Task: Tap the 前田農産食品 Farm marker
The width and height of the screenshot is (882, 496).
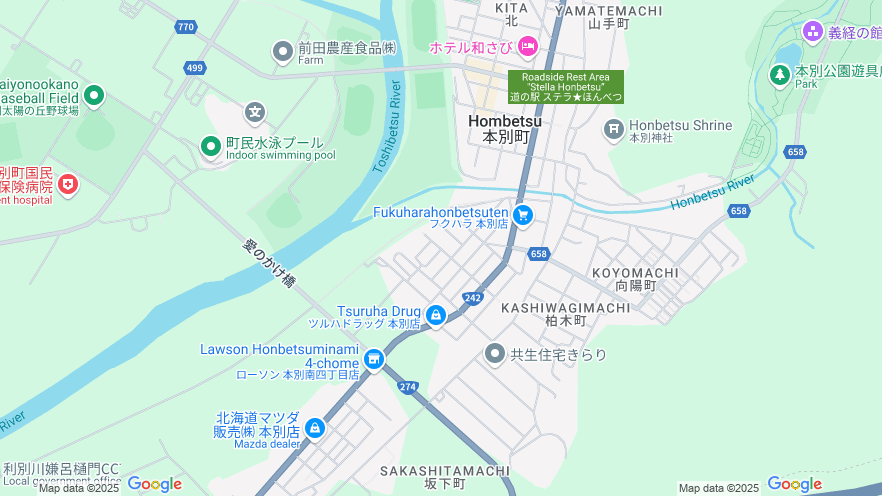Action: click(x=283, y=51)
